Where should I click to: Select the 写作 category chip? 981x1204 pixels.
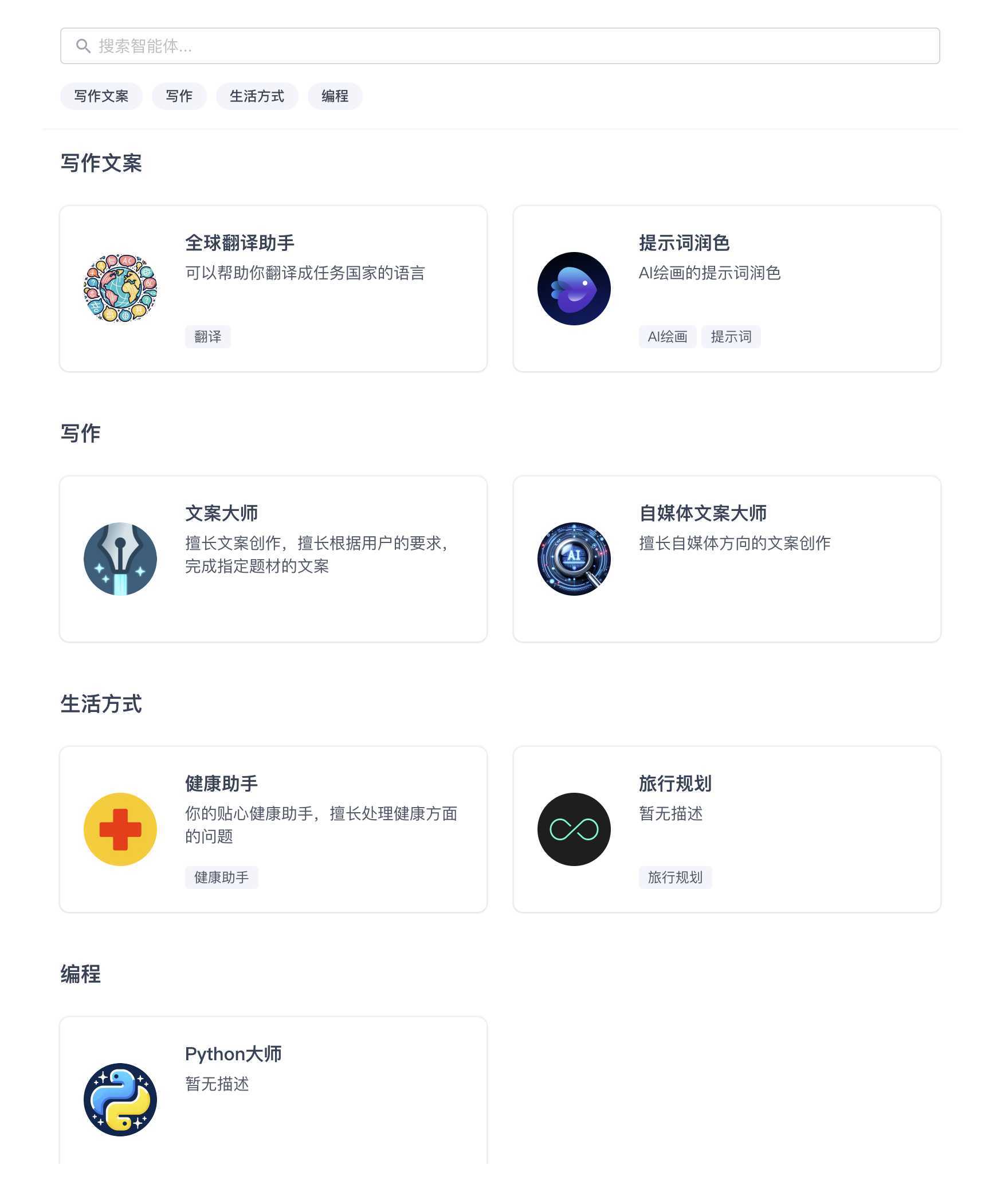pos(179,96)
